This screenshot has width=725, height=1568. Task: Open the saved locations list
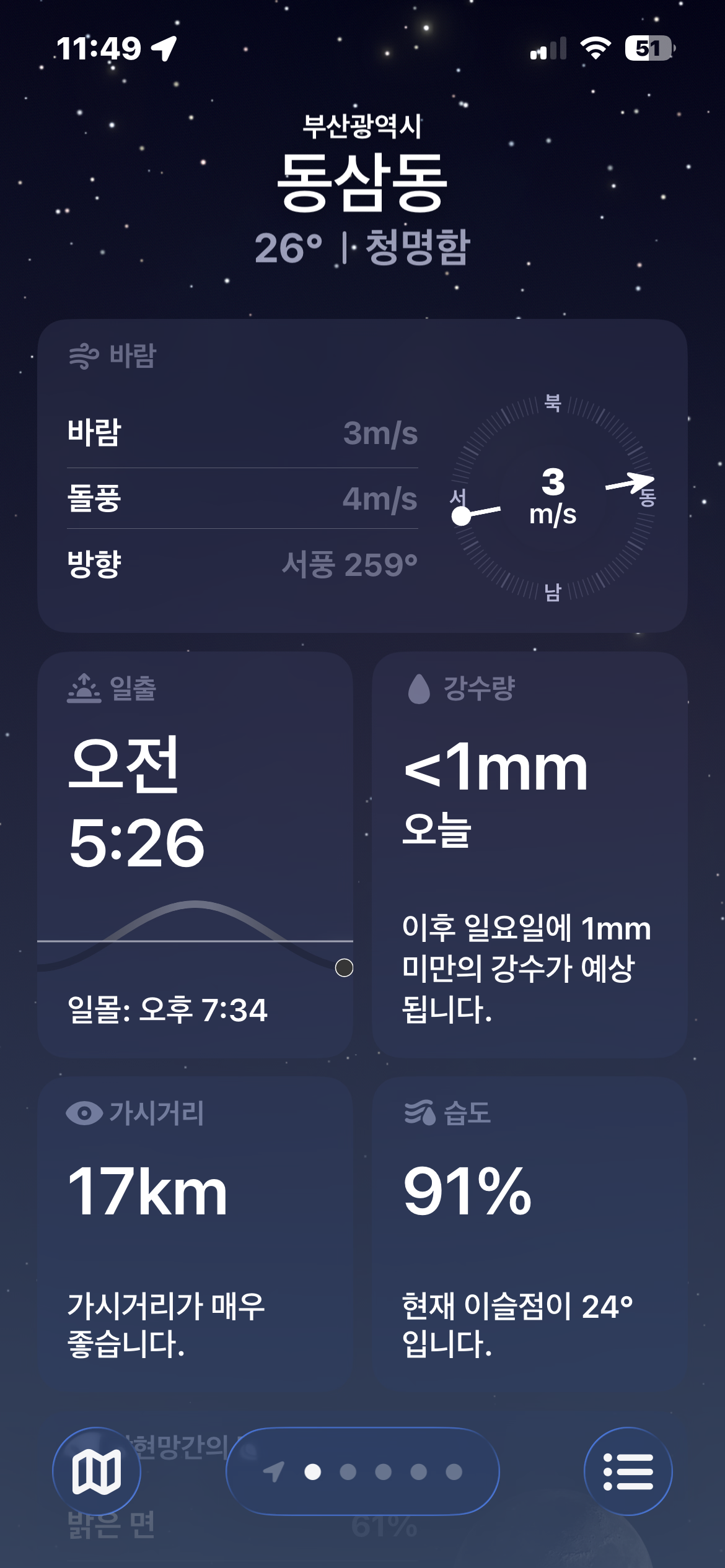pos(628,1471)
